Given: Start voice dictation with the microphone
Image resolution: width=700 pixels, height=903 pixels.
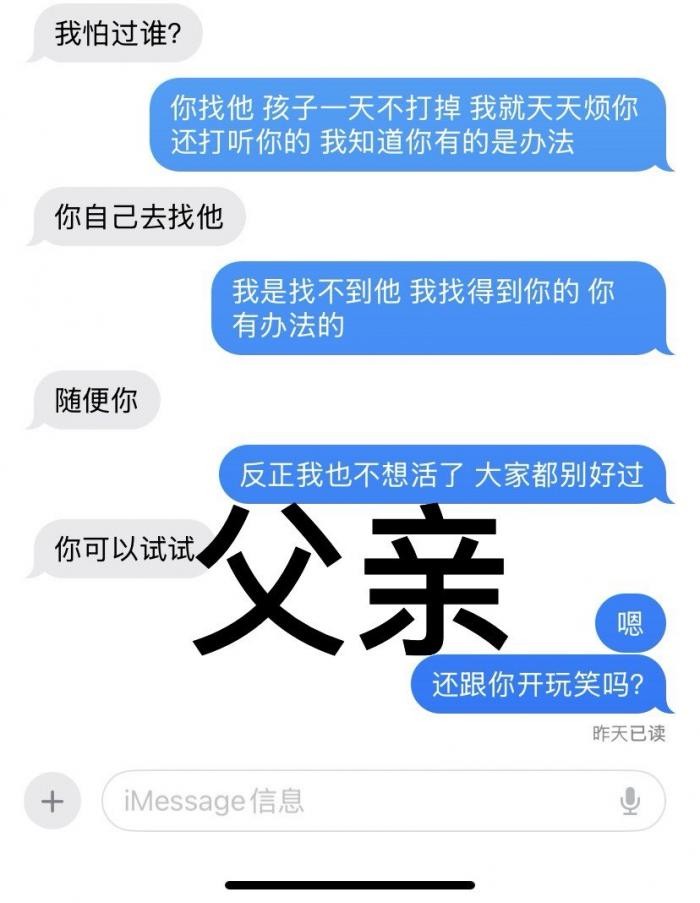Looking at the screenshot, I should [630, 801].
